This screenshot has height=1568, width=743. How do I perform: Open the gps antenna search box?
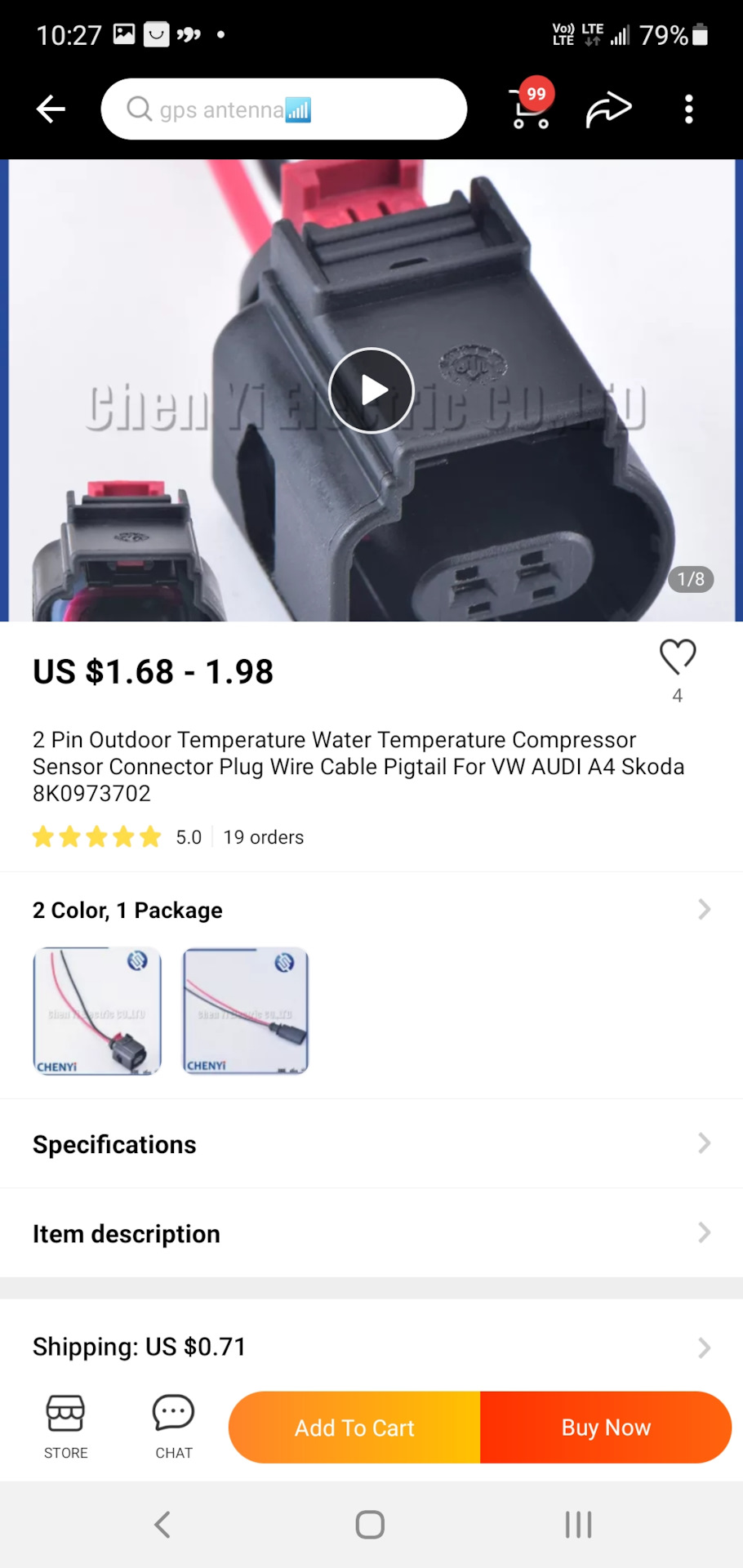(283, 109)
